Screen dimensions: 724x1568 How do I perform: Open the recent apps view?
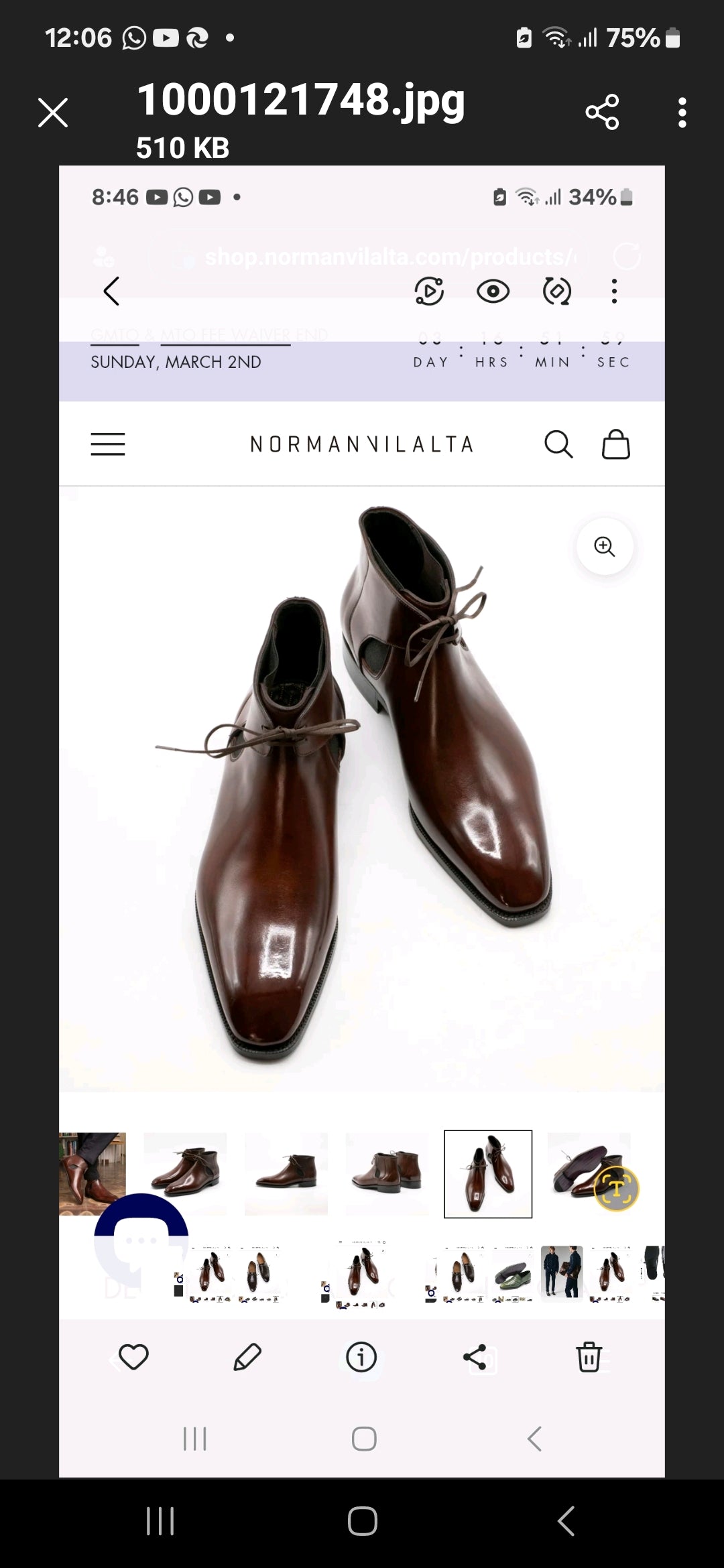(160, 1521)
